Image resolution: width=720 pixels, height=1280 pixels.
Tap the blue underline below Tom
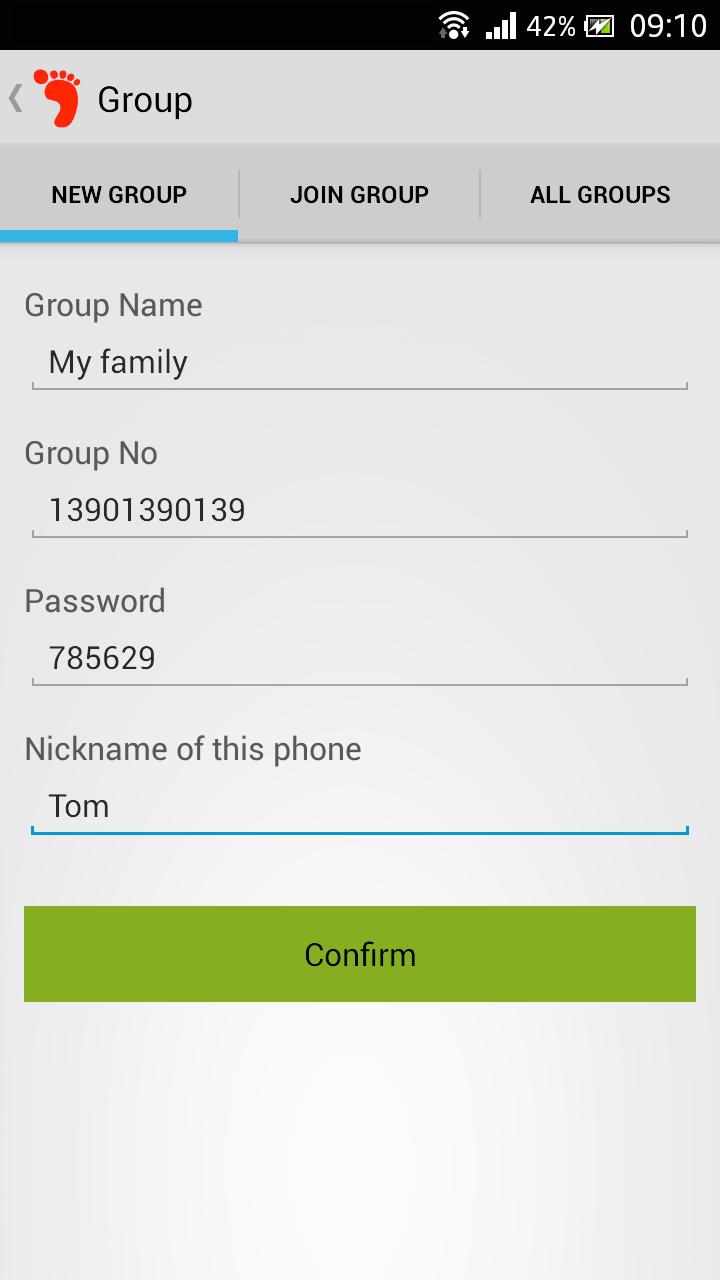[x=360, y=830]
